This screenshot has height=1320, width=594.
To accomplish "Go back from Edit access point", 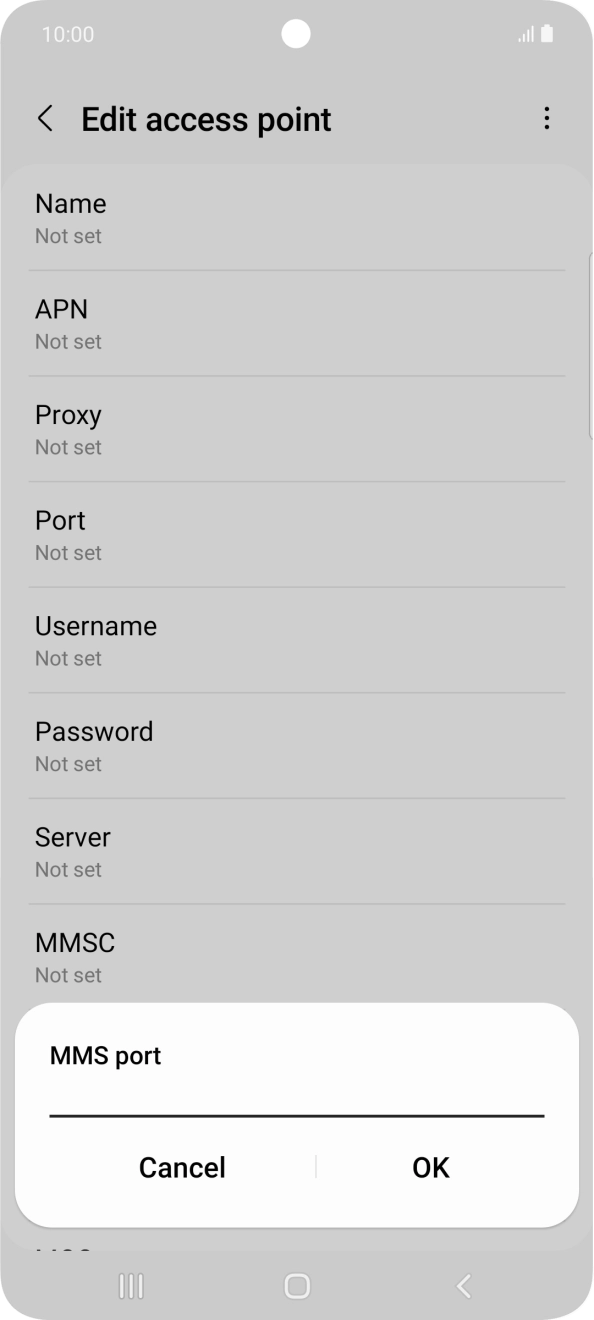I will [x=45, y=119].
